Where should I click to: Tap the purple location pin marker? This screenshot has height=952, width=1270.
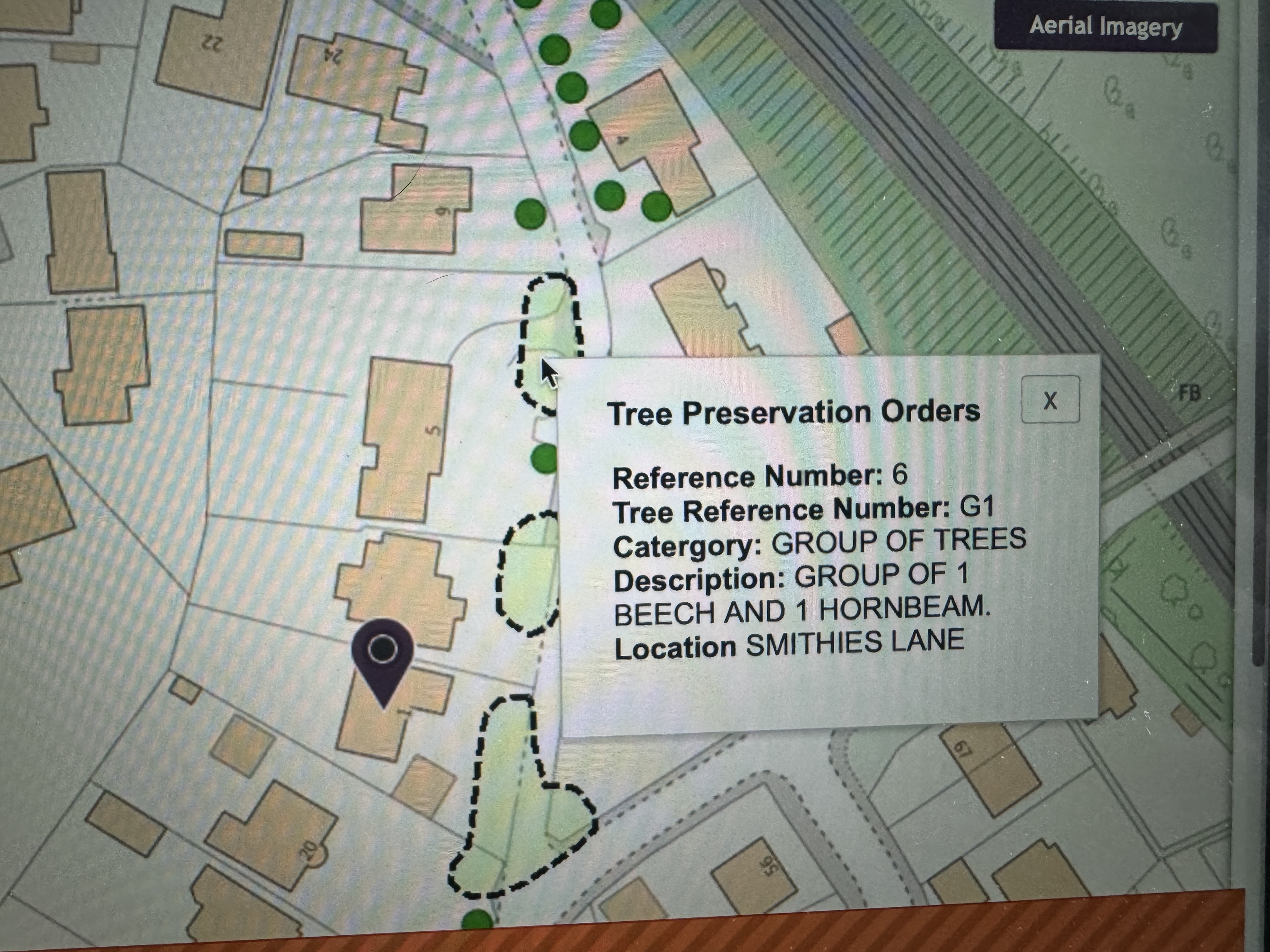coord(382,657)
